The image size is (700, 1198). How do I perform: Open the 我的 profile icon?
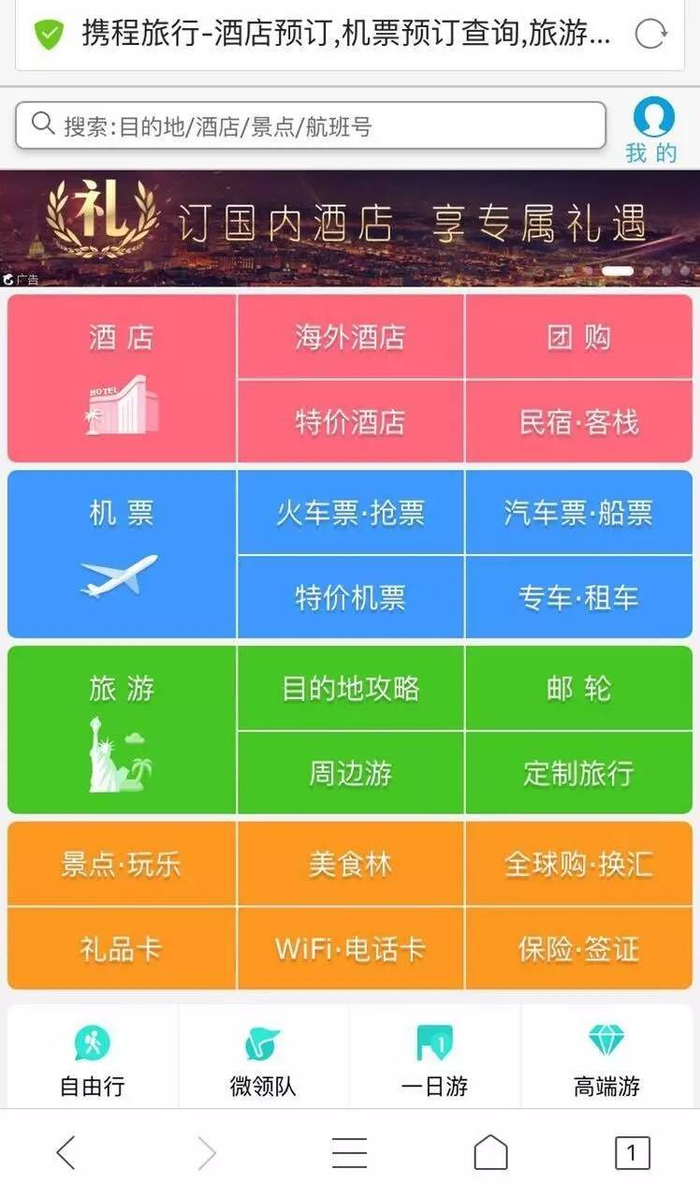click(x=653, y=129)
